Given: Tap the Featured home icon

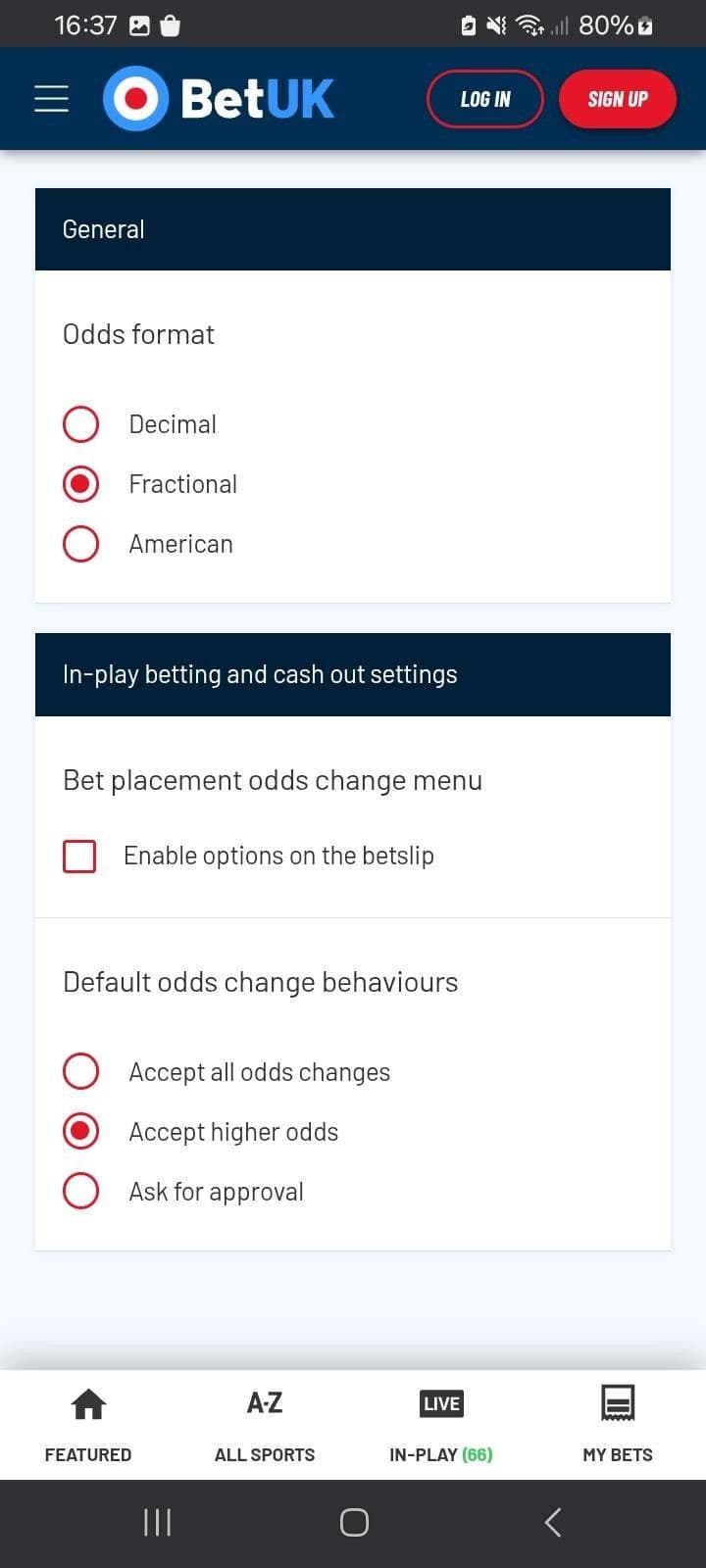Looking at the screenshot, I should click(87, 1403).
